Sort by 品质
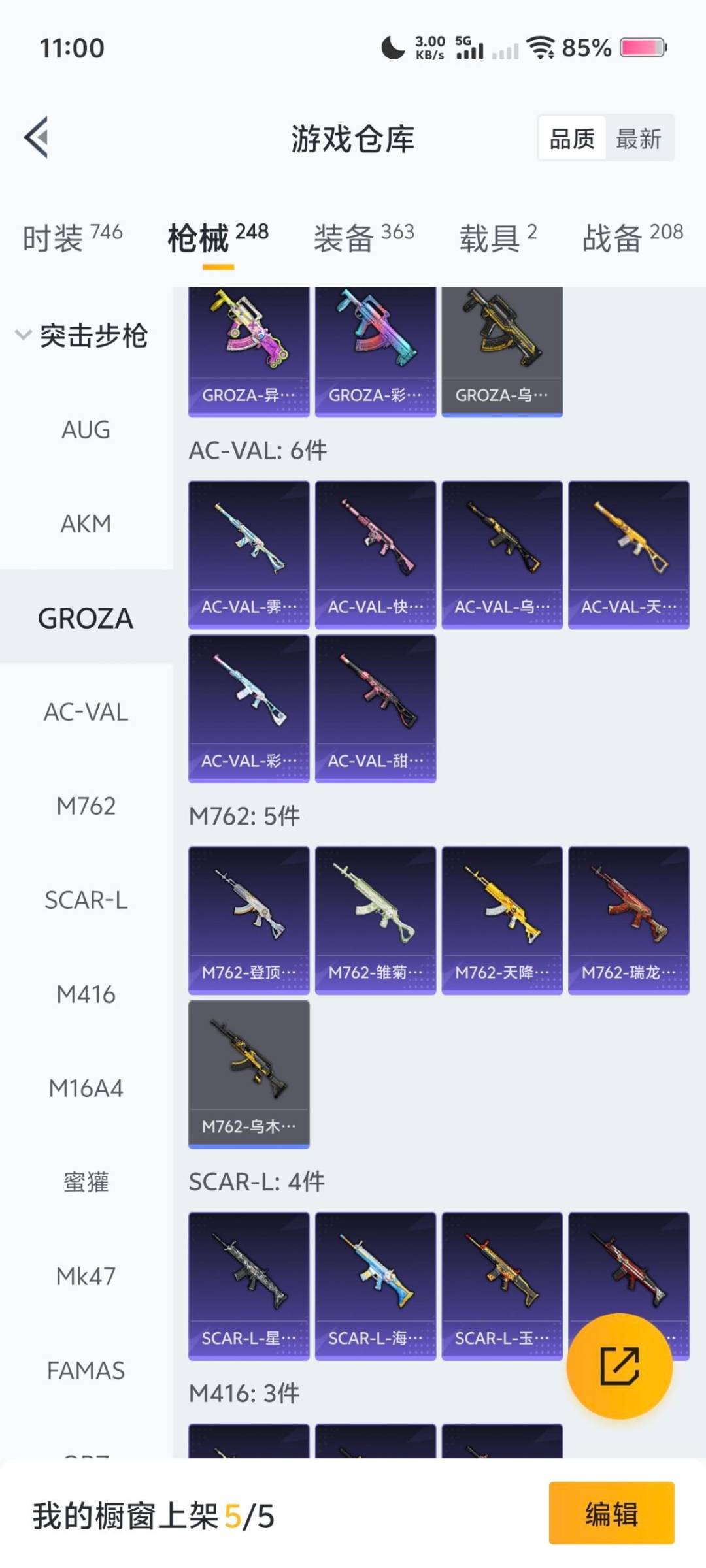This screenshot has height=1568, width=706. click(572, 139)
